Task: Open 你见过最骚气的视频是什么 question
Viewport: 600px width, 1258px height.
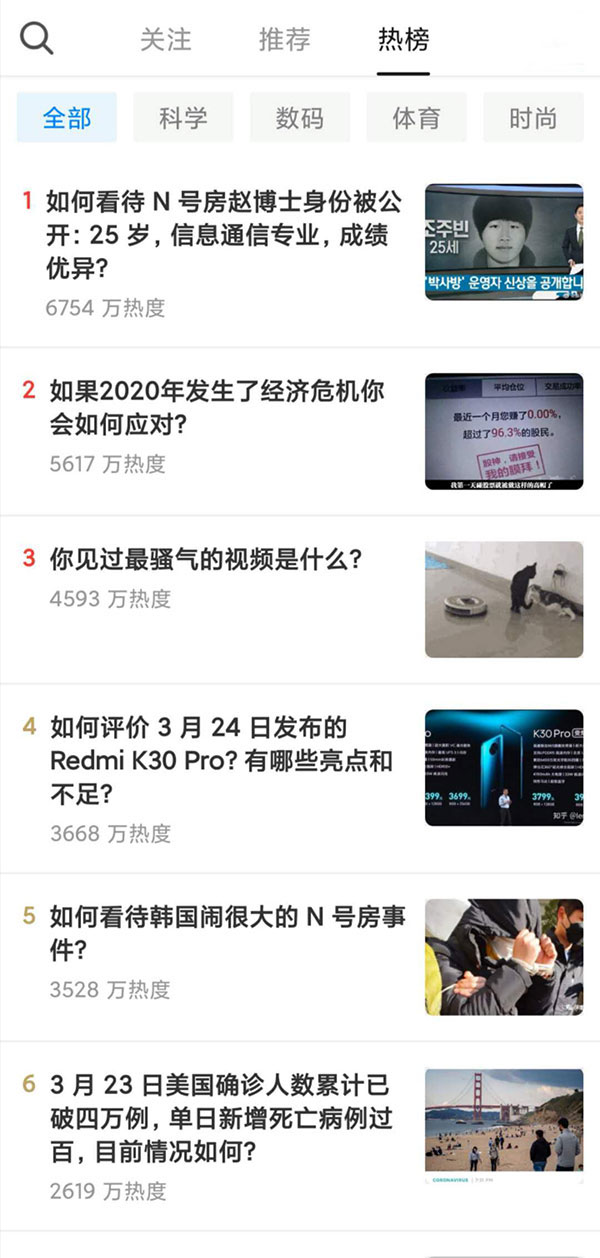Action: click(x=300, y=600)
